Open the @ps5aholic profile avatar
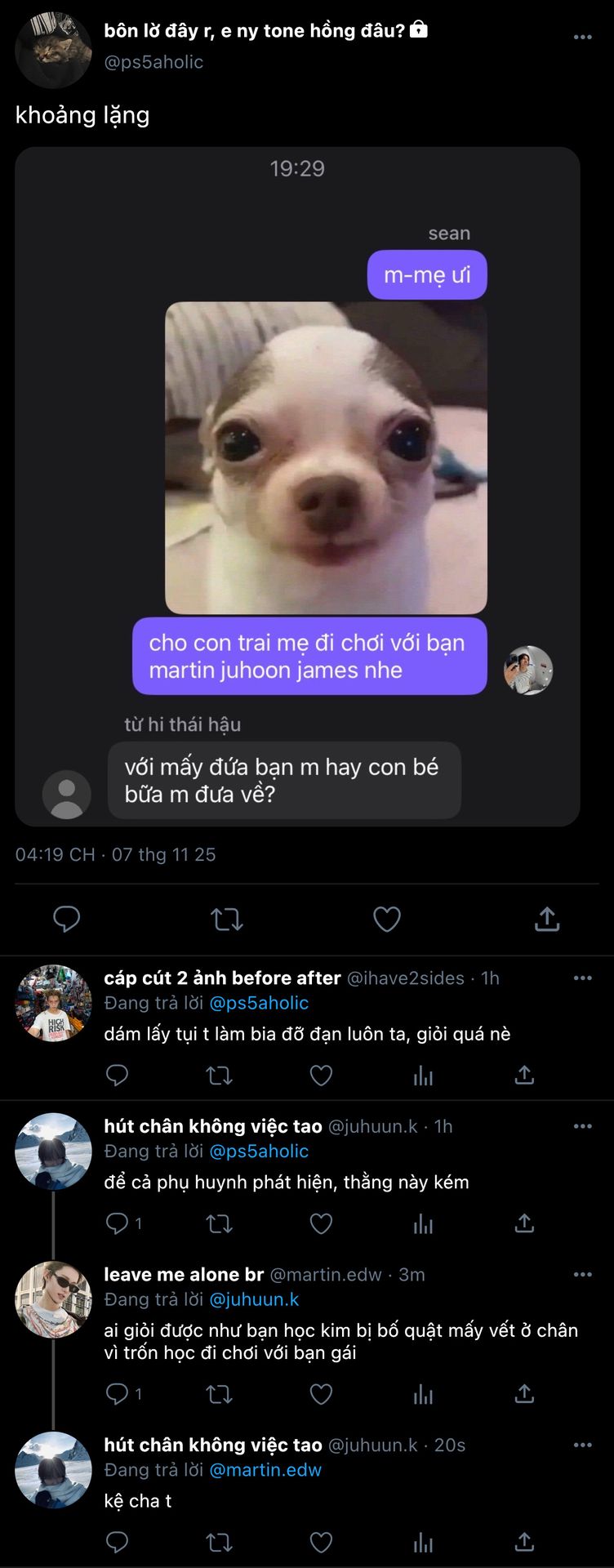The height and width of the screenshot is (1568, 614). [x=54, y=50]
